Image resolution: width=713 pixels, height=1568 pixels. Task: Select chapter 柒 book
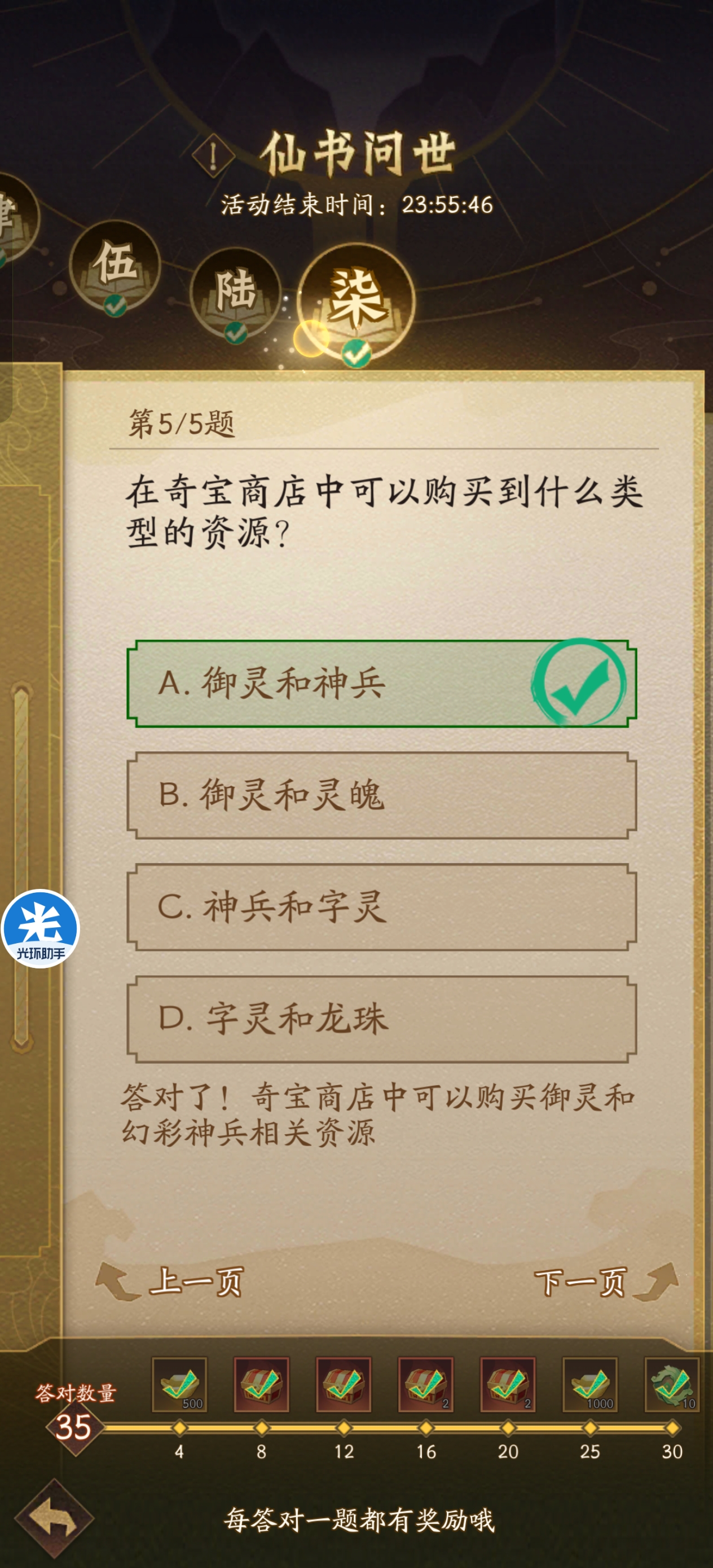tap(356, 298)
